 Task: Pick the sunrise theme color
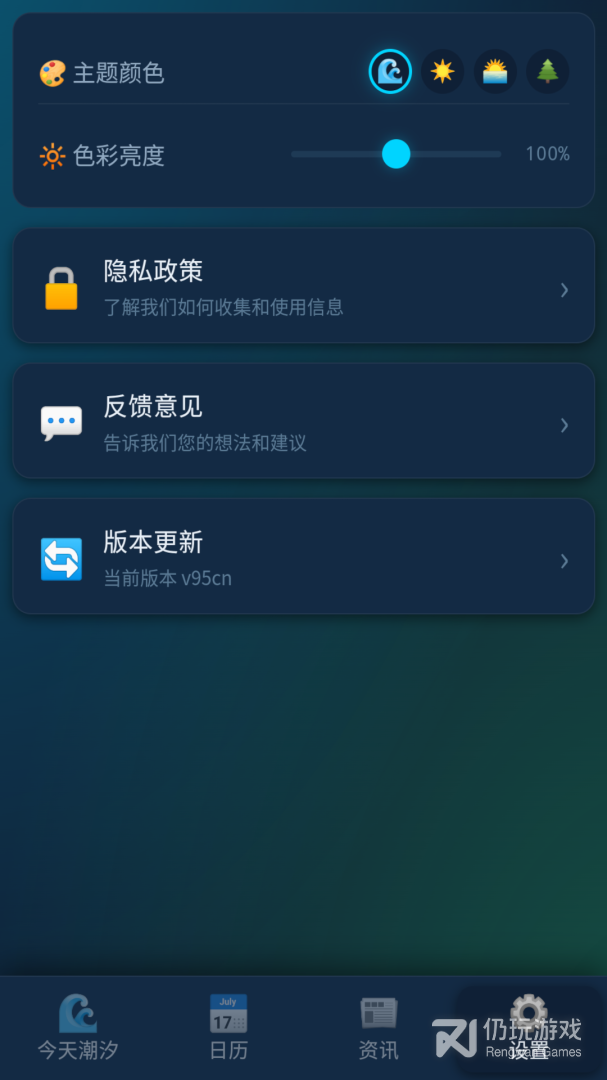pos(495,72)
